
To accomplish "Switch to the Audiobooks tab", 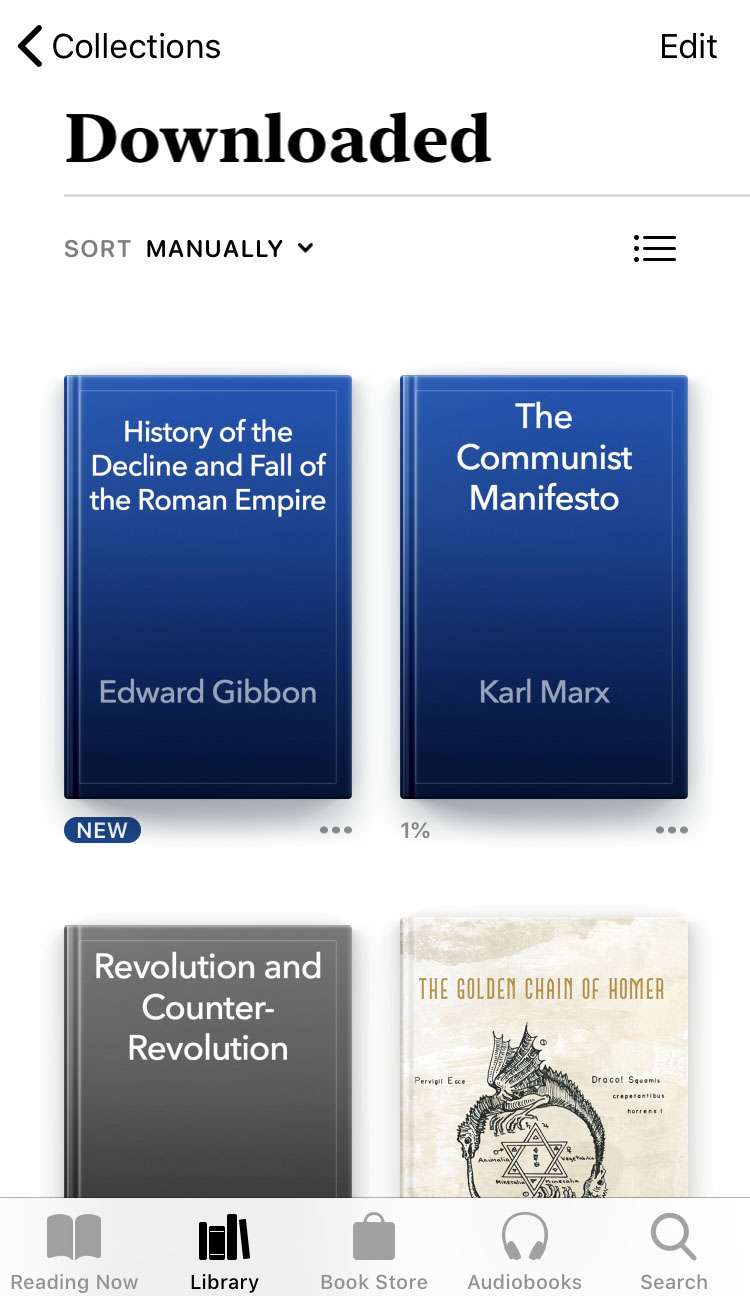I will pos(524,1252).
